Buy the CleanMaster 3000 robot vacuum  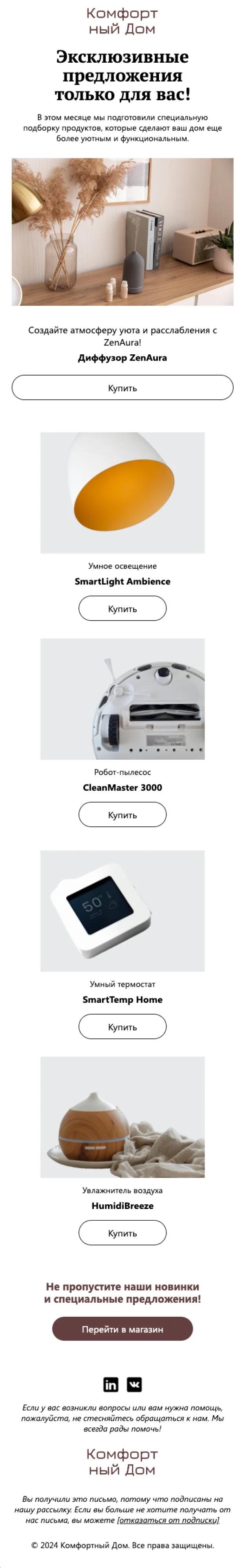(x=122, y=815)
